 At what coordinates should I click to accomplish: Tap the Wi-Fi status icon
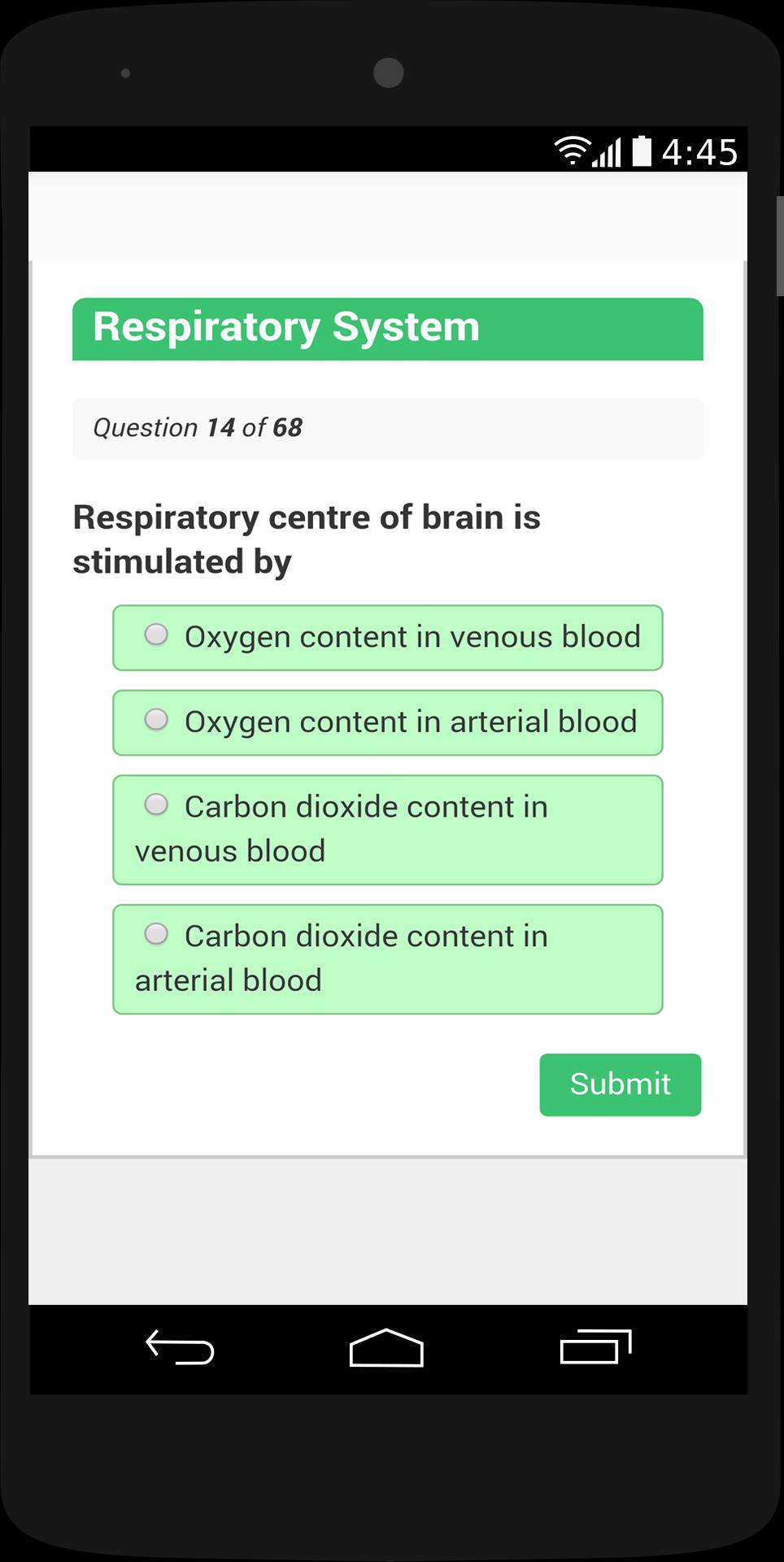click(x=572, y=151)
